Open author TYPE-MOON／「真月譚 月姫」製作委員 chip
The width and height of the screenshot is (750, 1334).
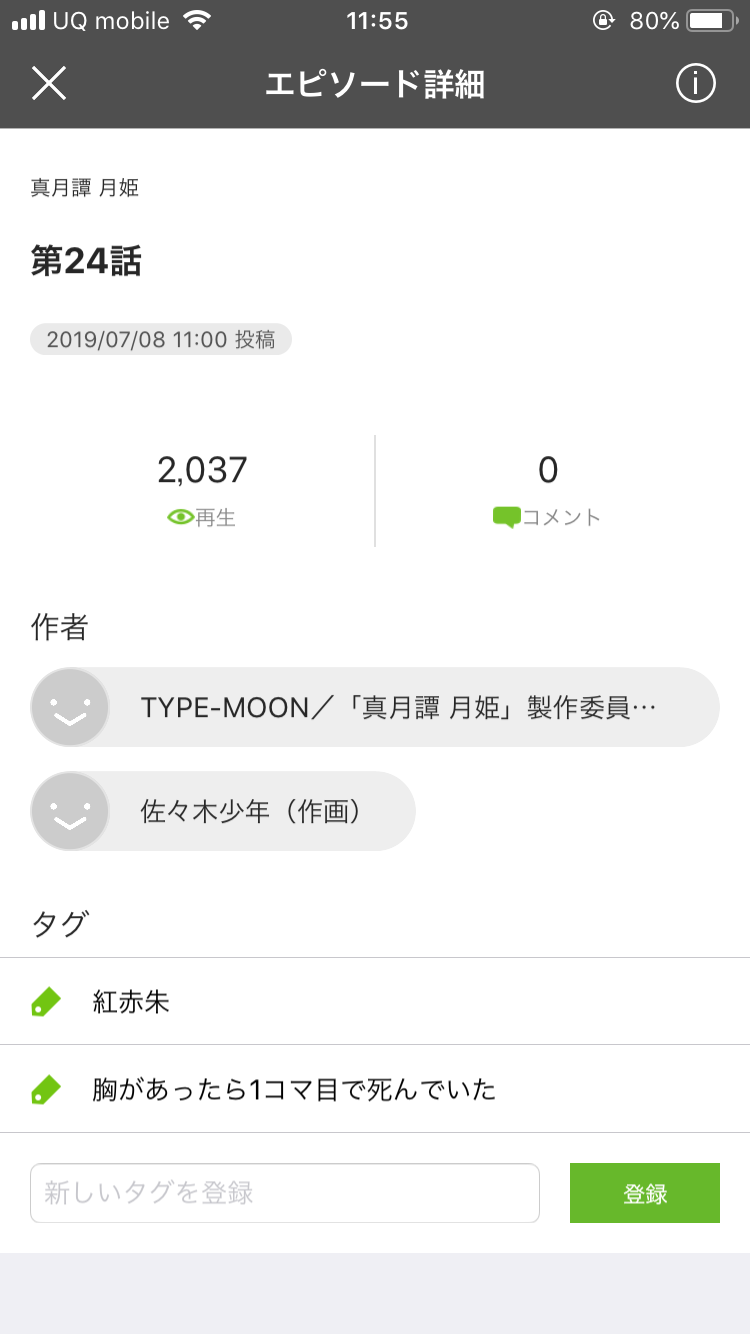coord(375,708)
